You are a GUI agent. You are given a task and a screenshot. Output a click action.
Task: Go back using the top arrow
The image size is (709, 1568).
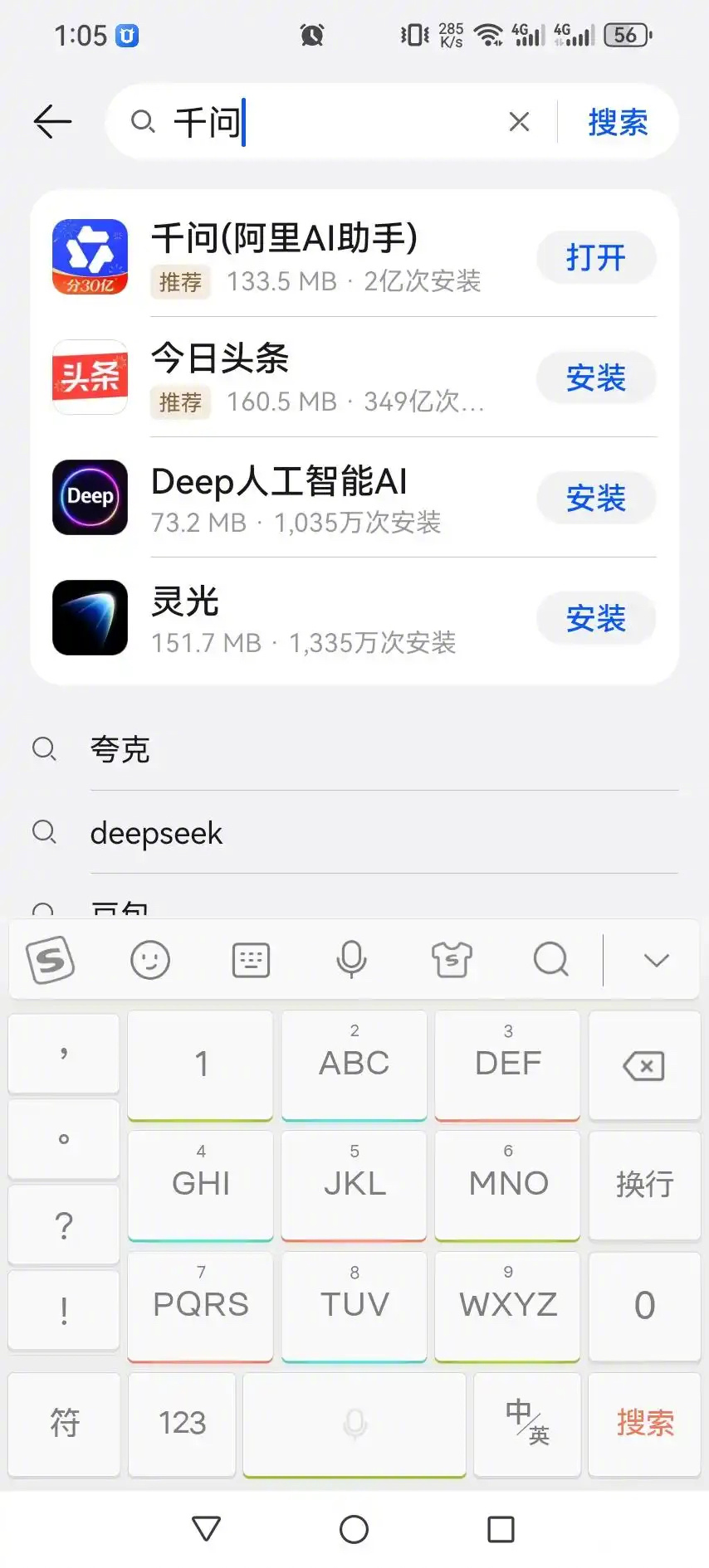click(x=53, y=122)
